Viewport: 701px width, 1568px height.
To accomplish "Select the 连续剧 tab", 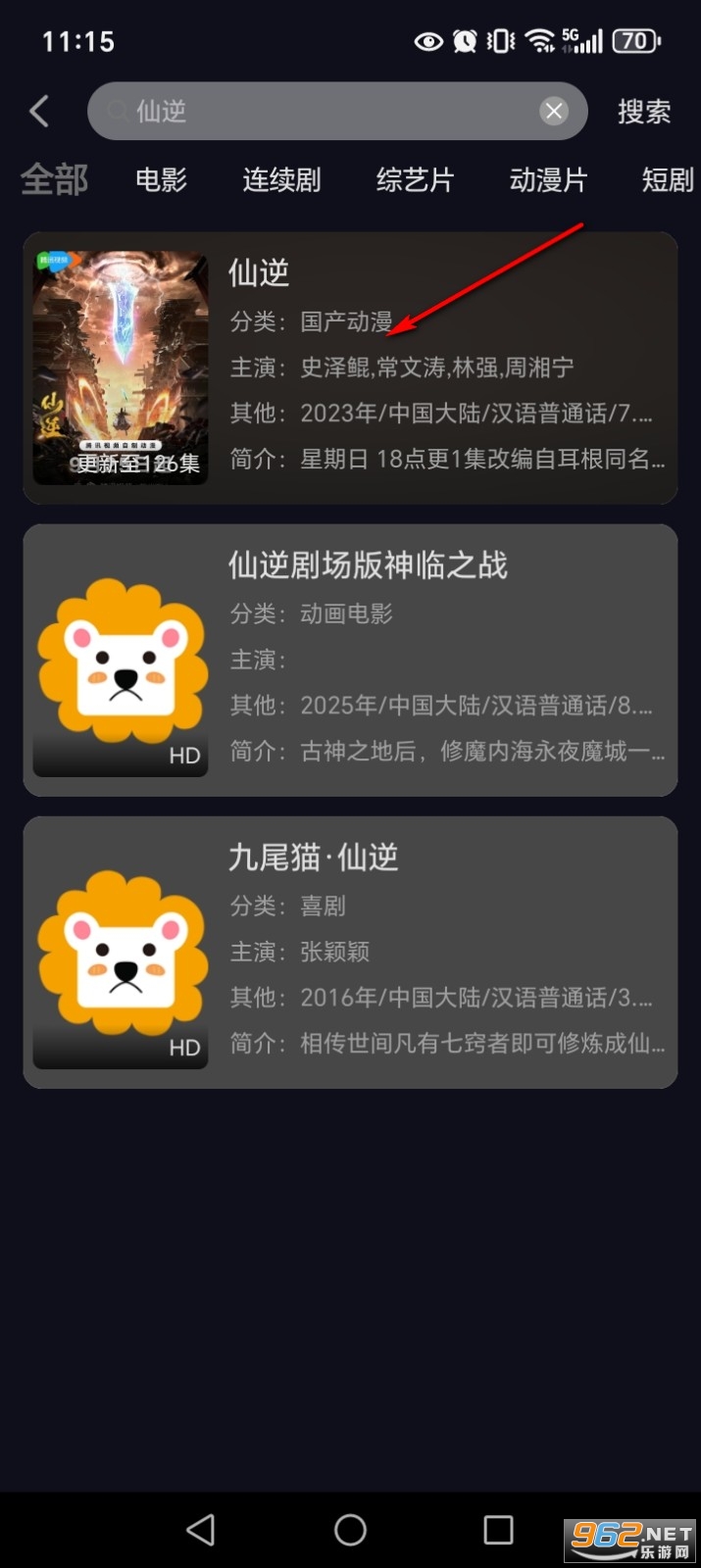I will (281, 179).
